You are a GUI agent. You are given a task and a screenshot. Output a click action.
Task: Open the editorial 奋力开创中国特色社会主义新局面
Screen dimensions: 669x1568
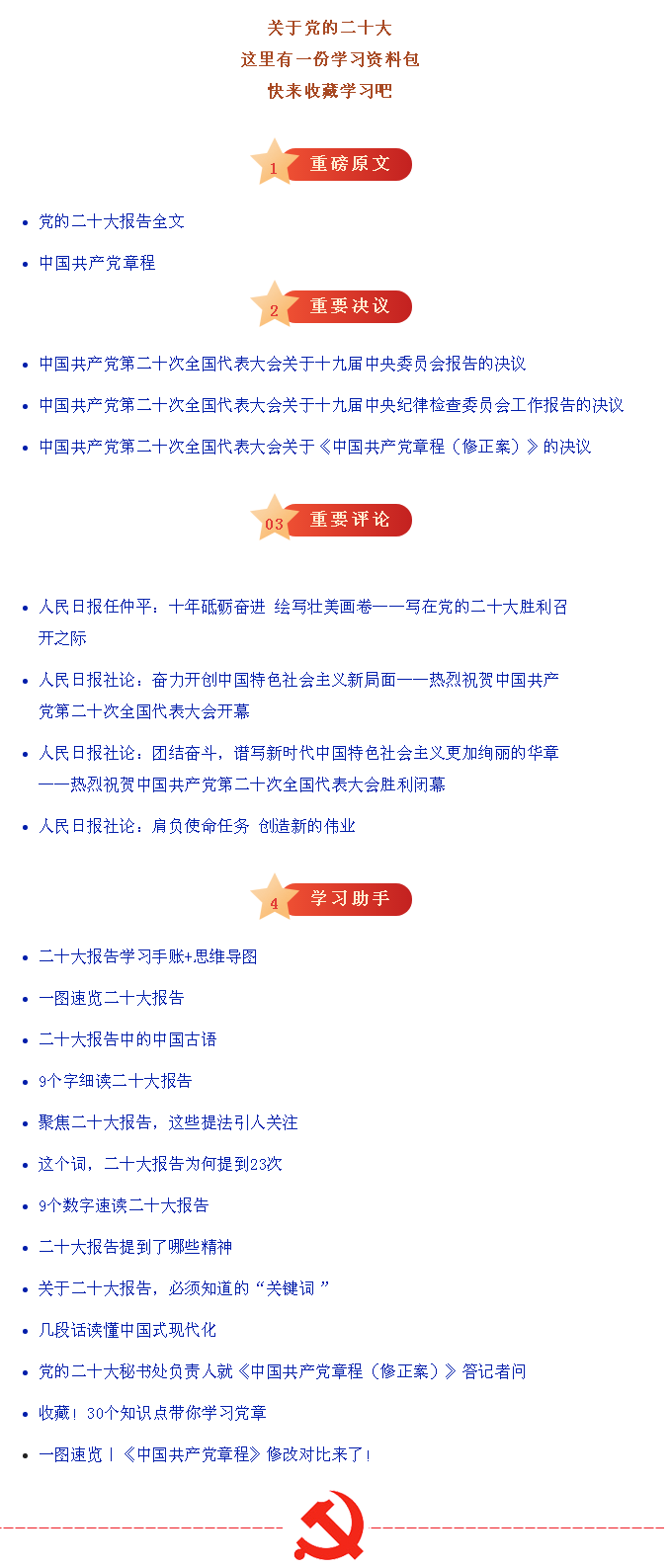coord(298,681)
